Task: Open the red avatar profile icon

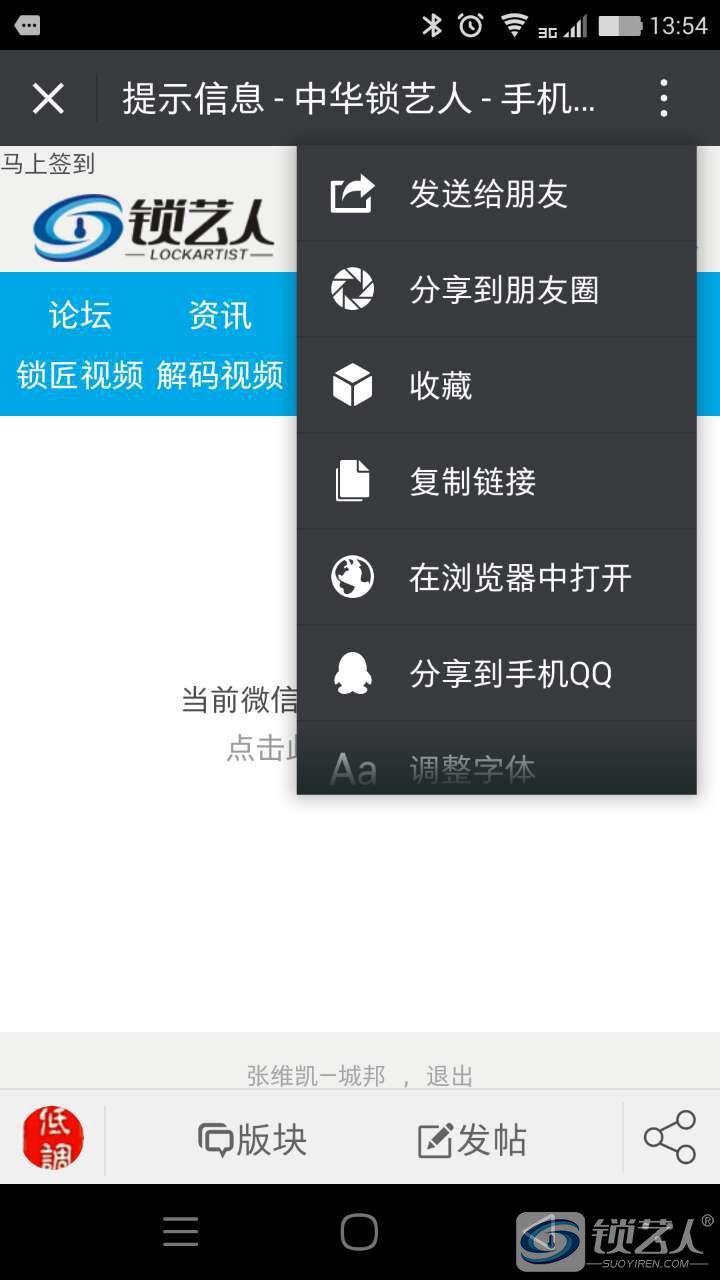Action: point(53,1138)
